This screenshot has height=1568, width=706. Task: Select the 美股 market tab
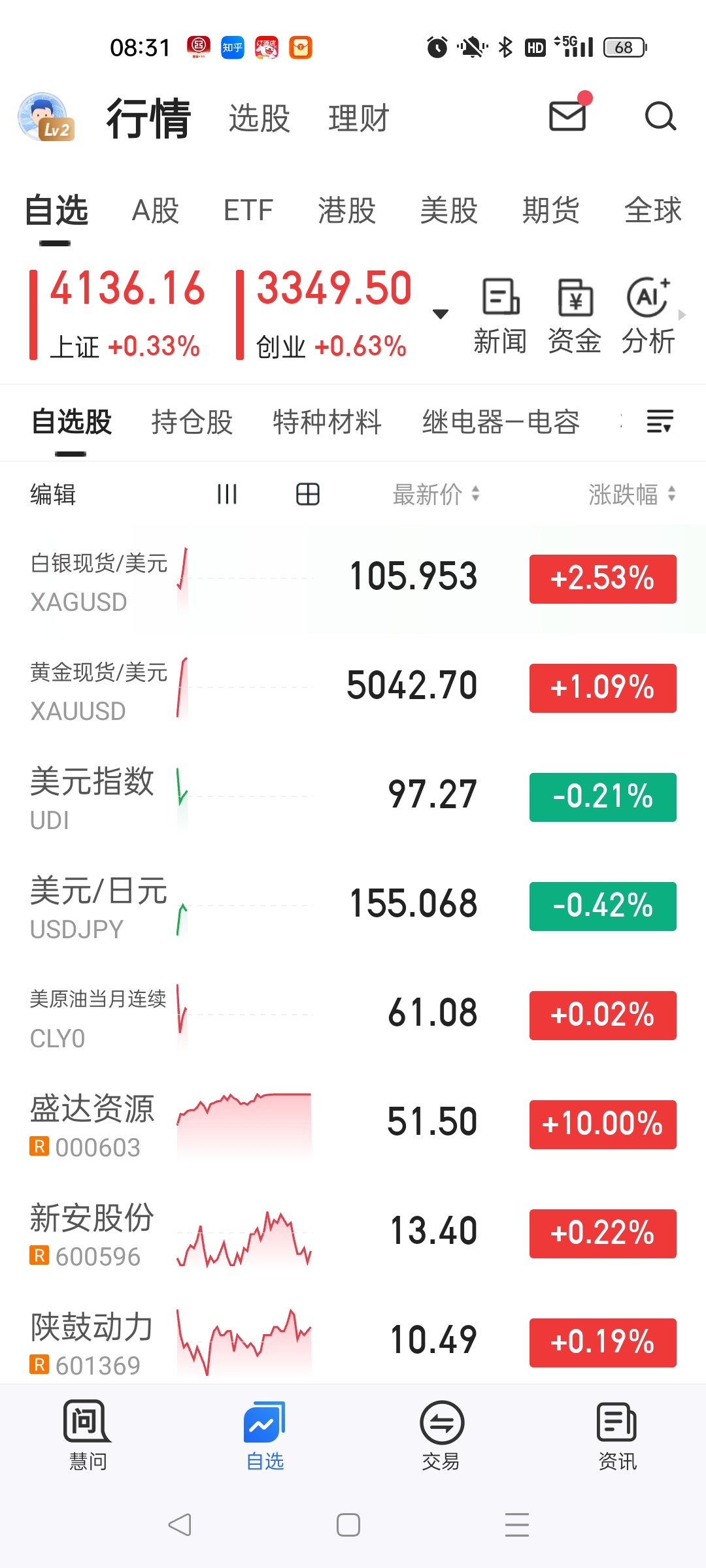point(449,211)
